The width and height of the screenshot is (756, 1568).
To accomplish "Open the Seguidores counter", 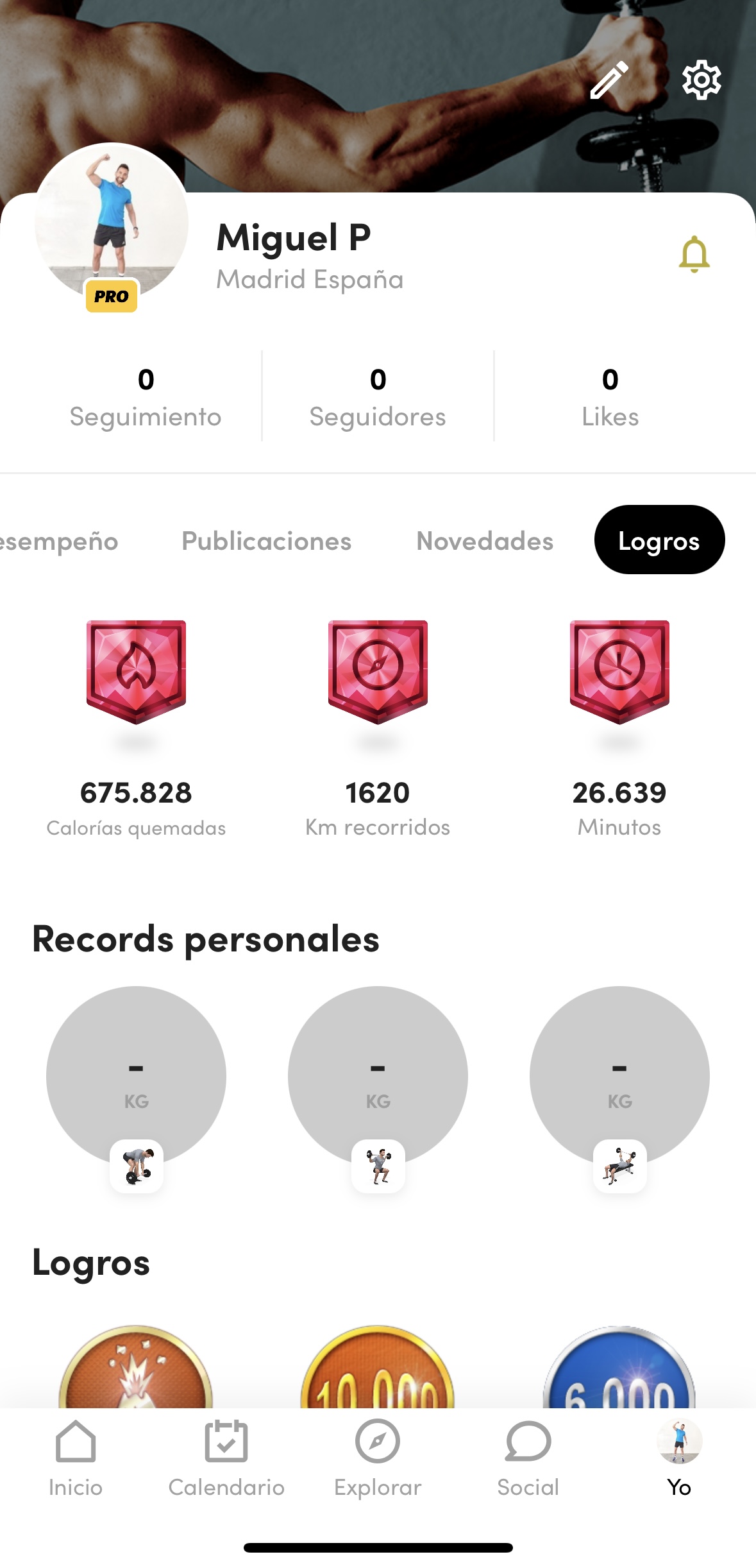I will [378, 398].
